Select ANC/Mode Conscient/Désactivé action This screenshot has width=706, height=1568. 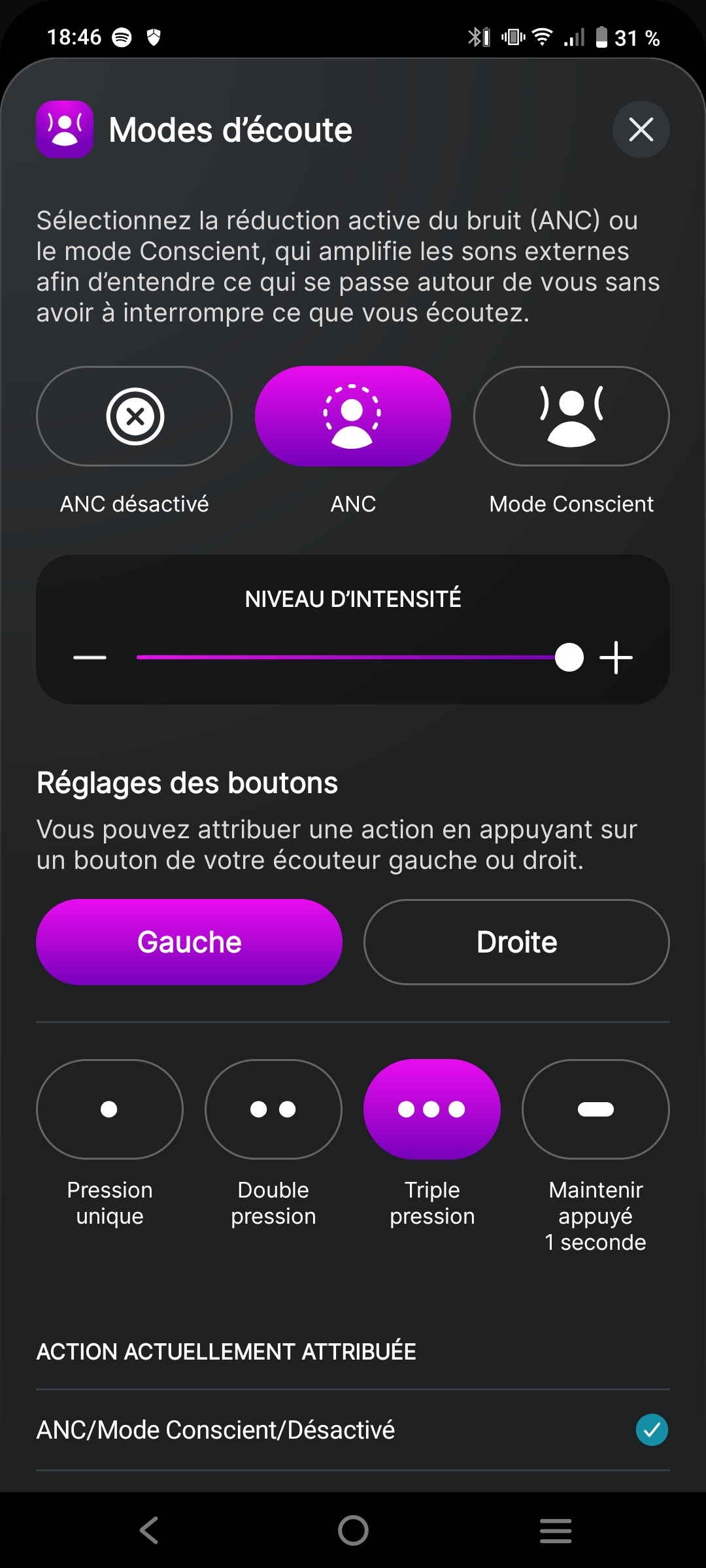353,1430
